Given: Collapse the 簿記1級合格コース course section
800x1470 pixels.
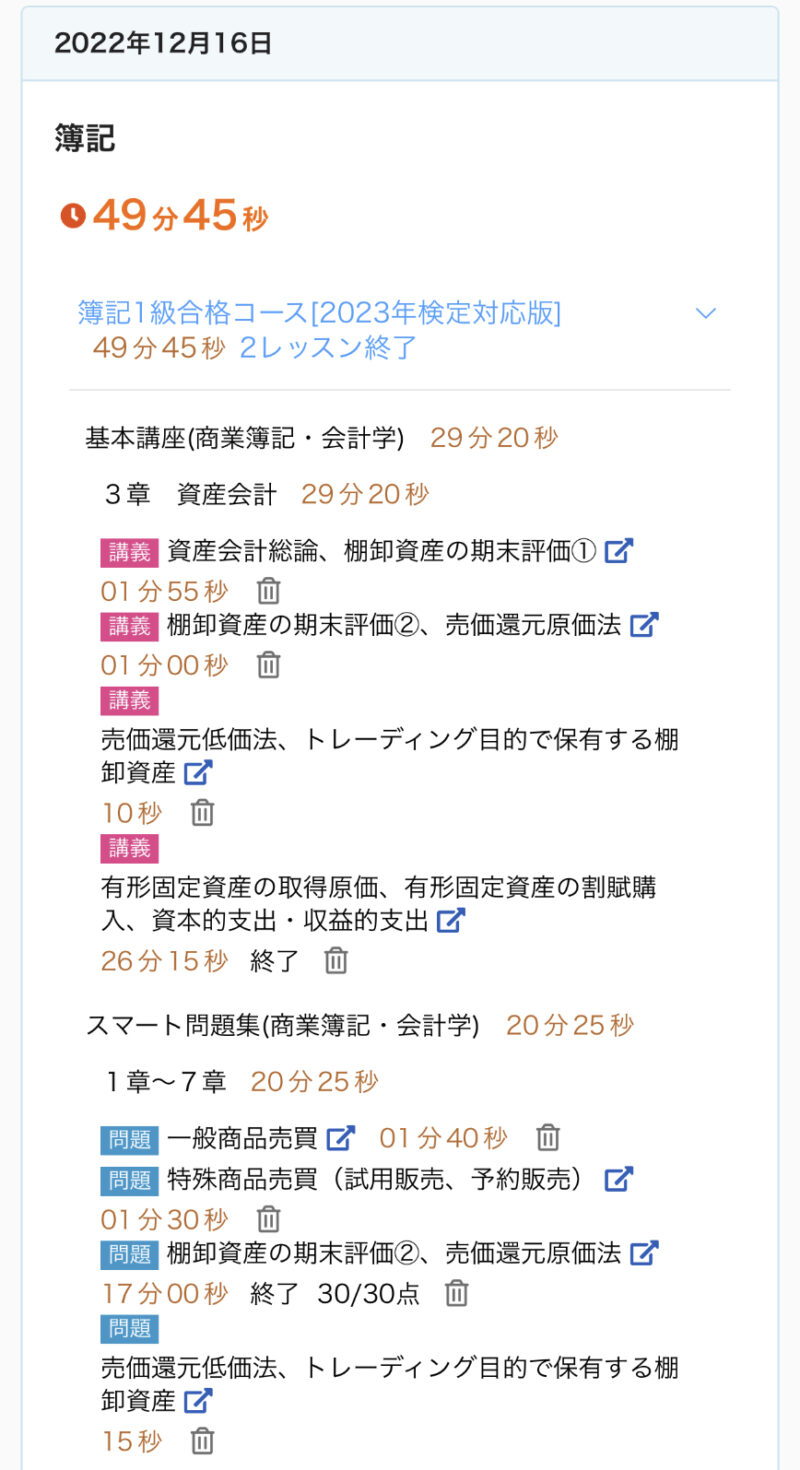Looking at the screenshot, I should click(705, 314).
